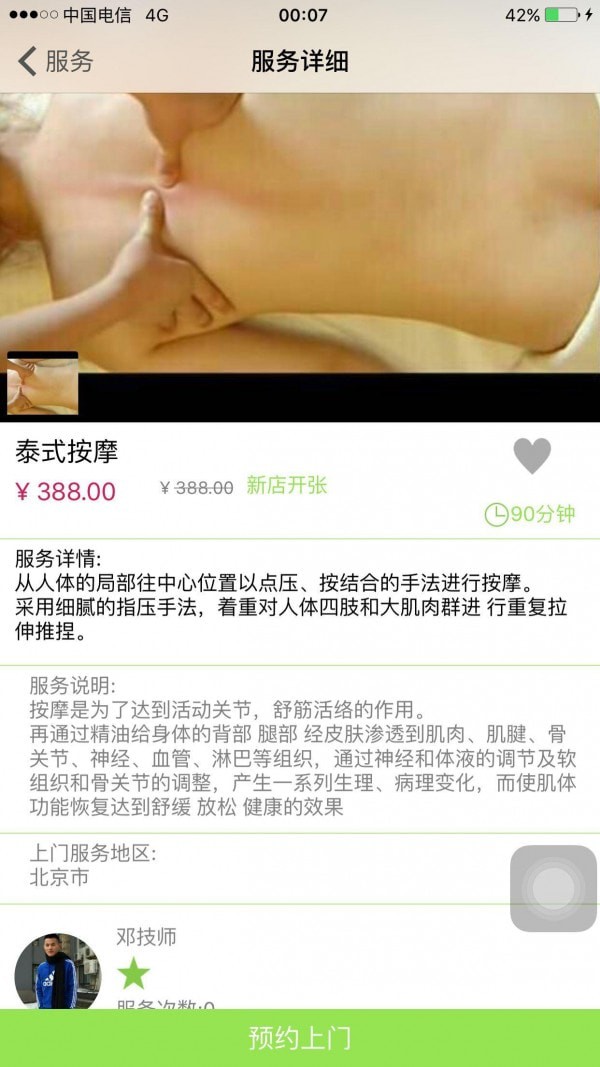Tap the AssistiveTouch floating button
Screen dimensions: 600x1067
(x=553, y=888)
